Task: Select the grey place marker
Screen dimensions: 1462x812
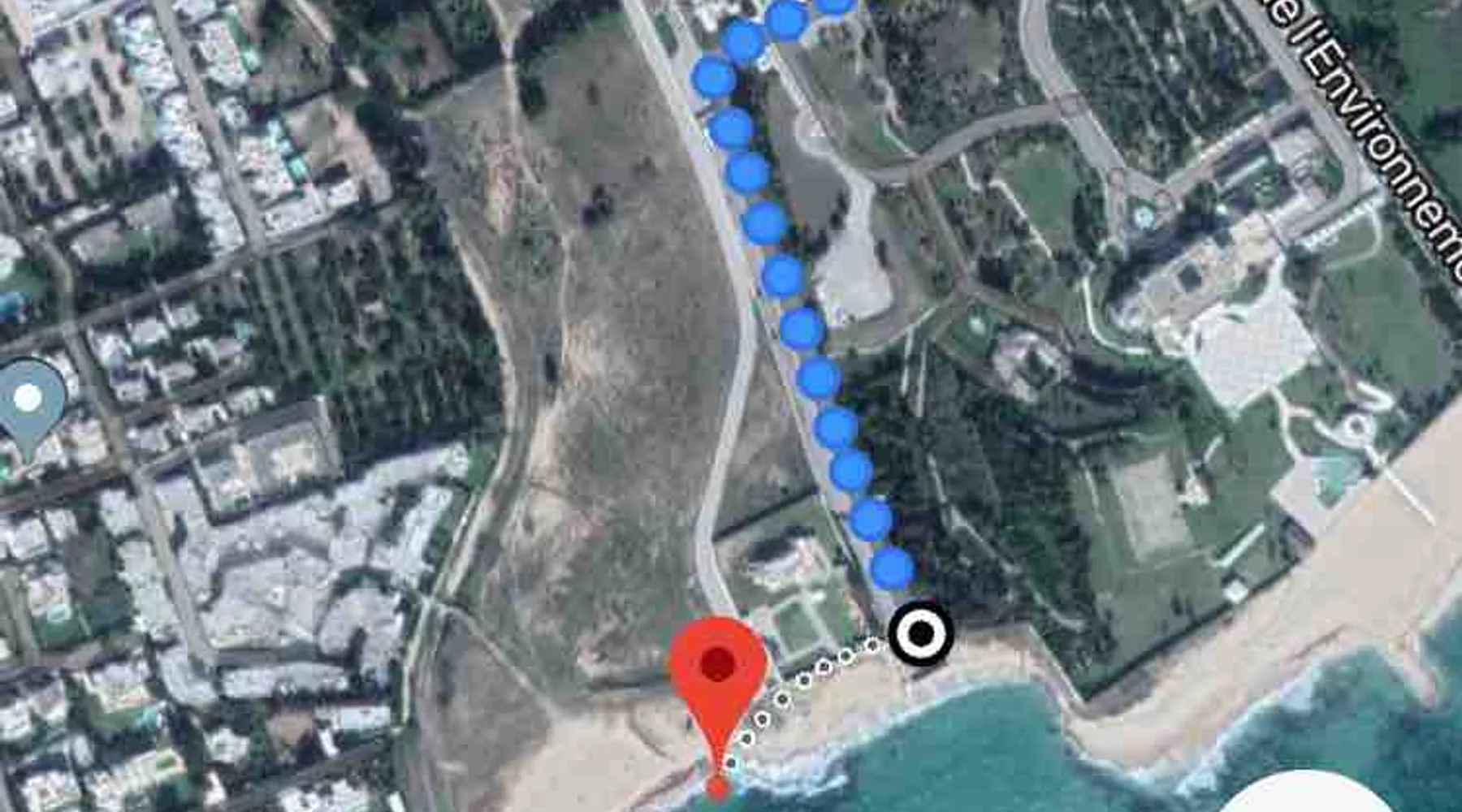Action: pyautogui.click(x=30, y=400)
